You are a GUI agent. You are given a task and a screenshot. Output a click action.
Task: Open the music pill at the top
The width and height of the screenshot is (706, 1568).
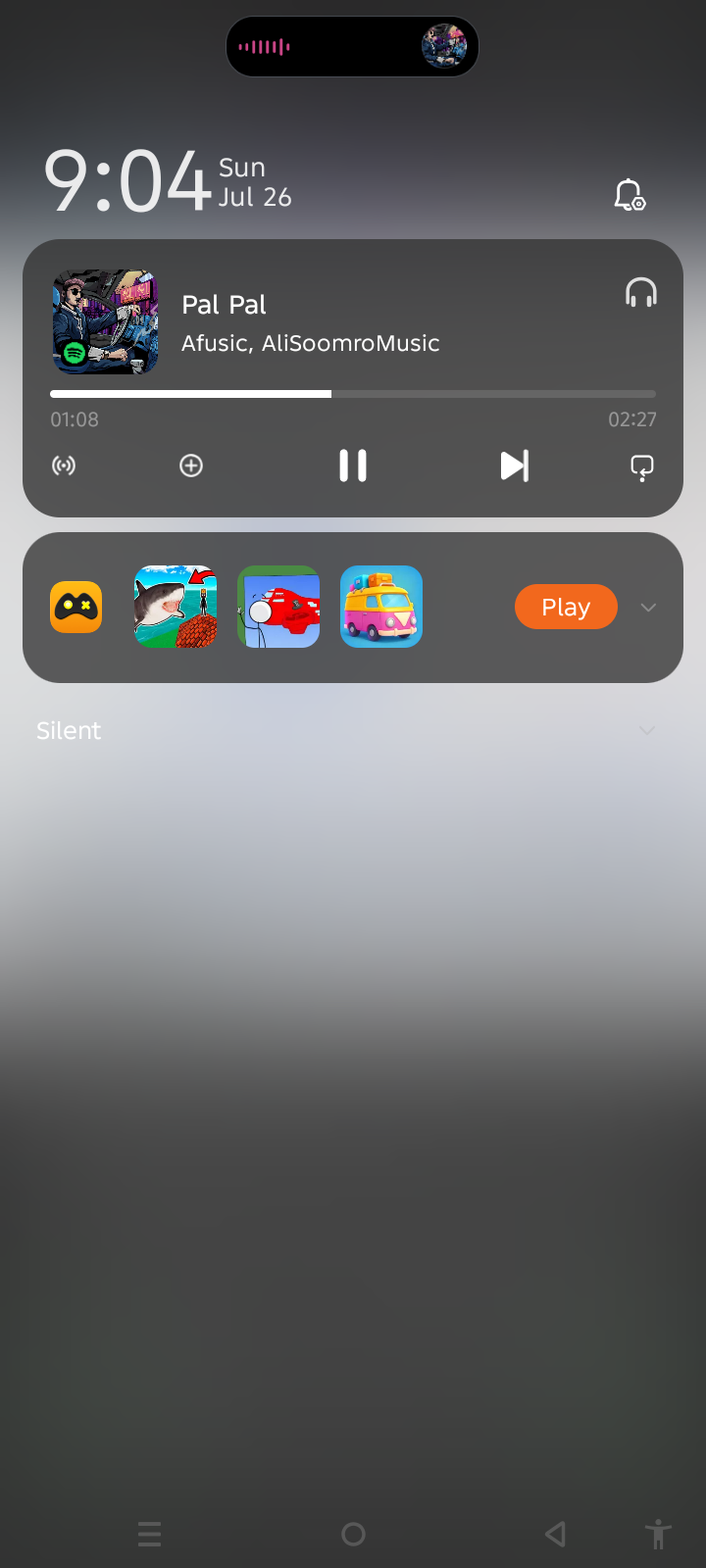click(x=353, y=46)
